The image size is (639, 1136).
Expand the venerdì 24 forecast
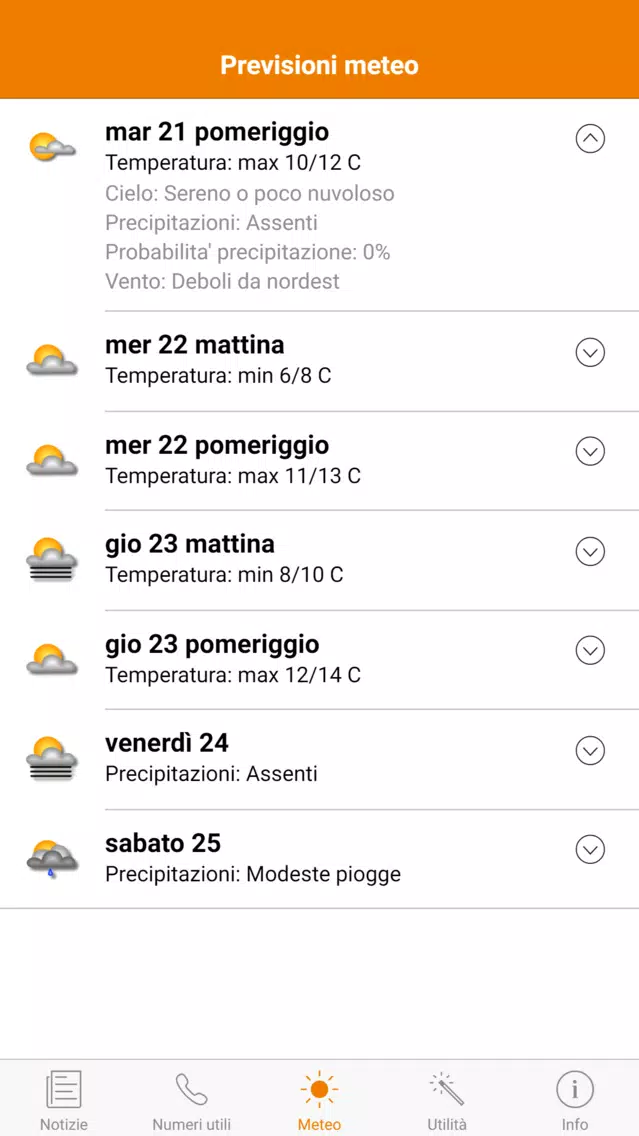pyautogui.click(x=590, y=750)
